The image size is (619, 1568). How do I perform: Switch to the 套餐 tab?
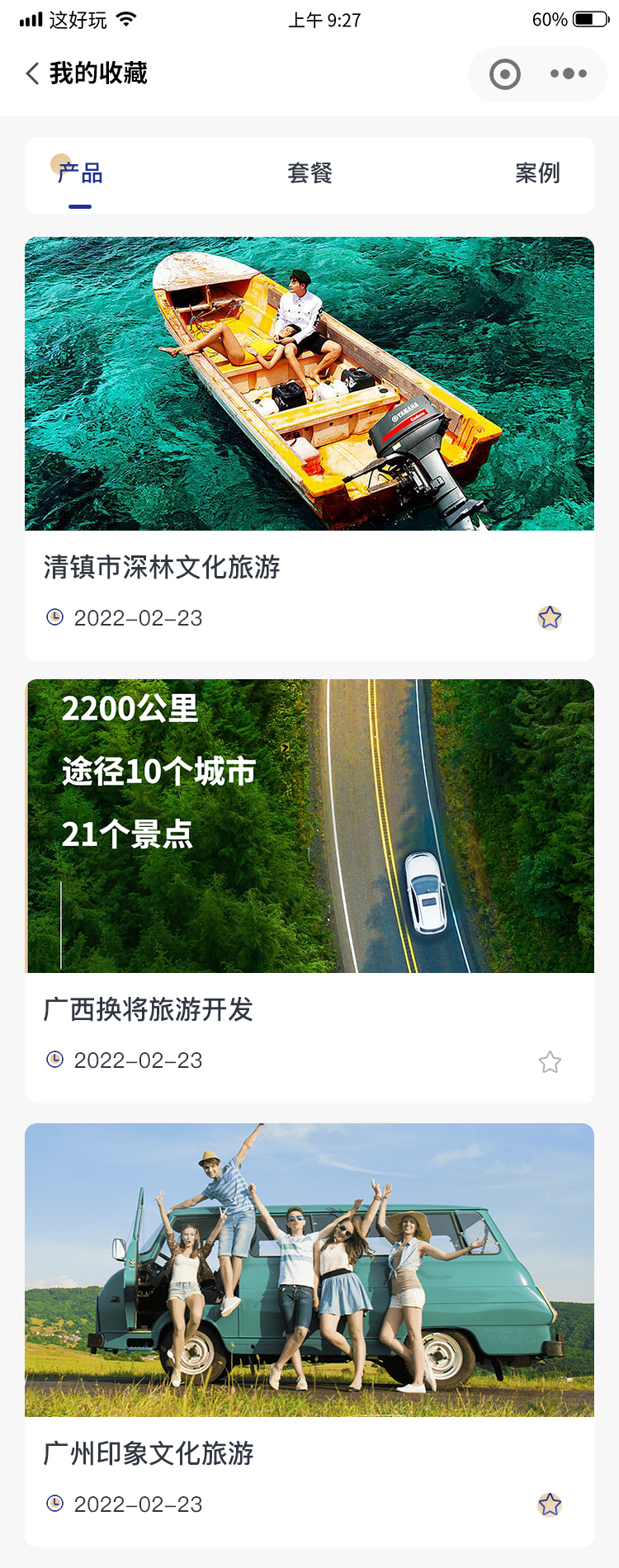click(x=309, y=173)
